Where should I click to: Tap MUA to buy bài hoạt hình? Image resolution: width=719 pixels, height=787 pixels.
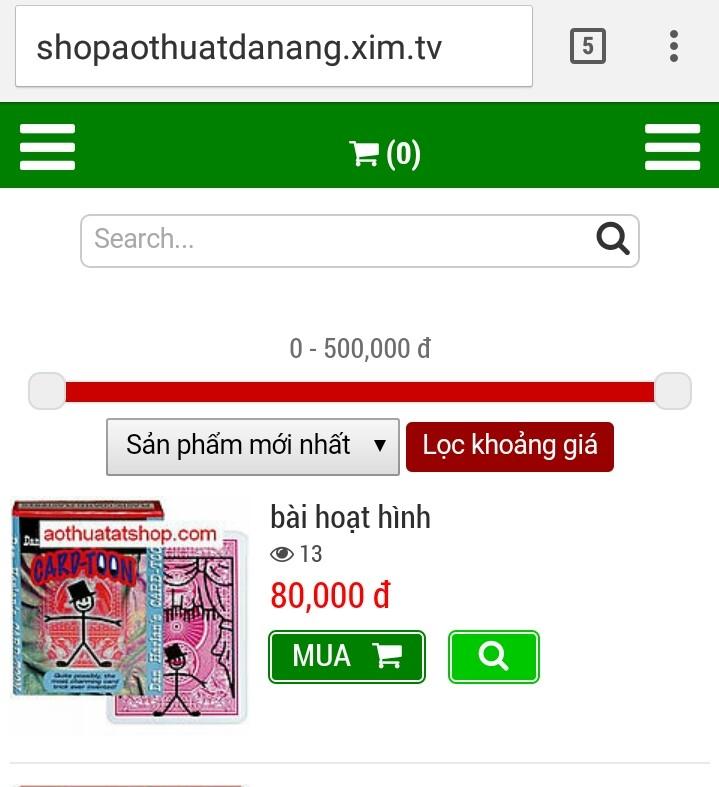tap(346, 657)
